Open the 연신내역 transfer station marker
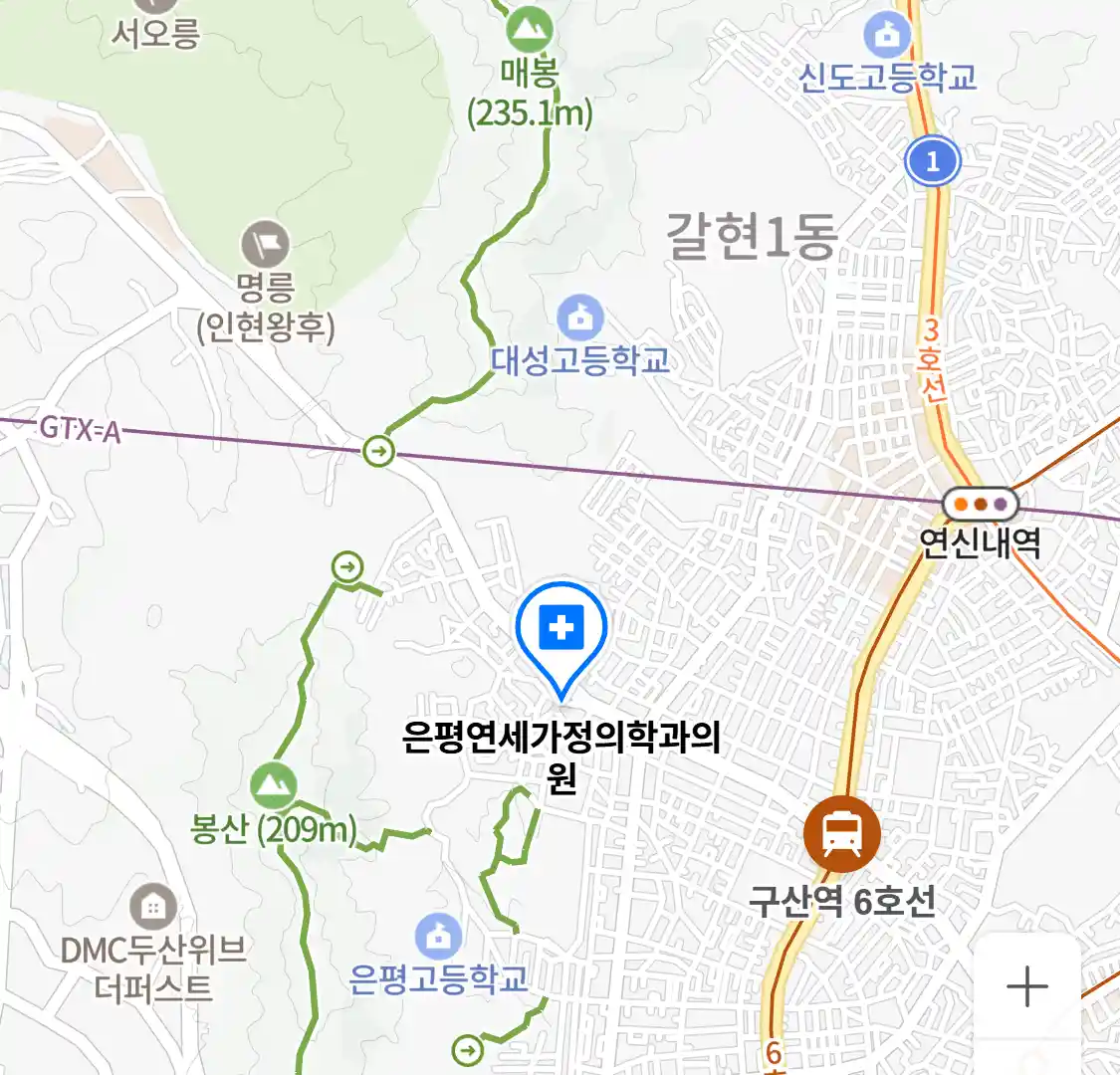Image resolution: width=1120 pixels, height=1075 pixels. click(981, 504)
